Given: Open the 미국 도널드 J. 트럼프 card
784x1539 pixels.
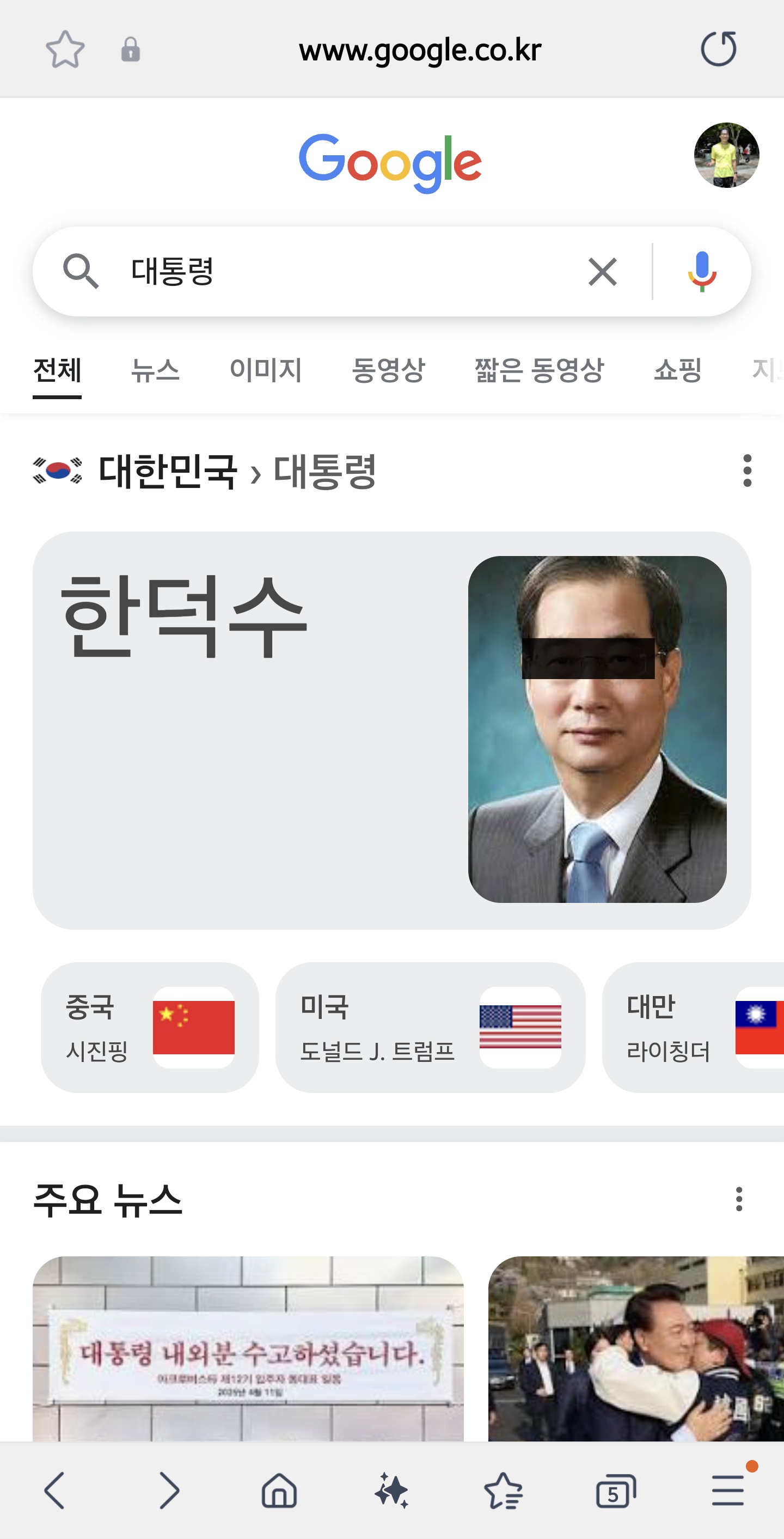Looking at the screenshot, I should tap(430, 1028).
